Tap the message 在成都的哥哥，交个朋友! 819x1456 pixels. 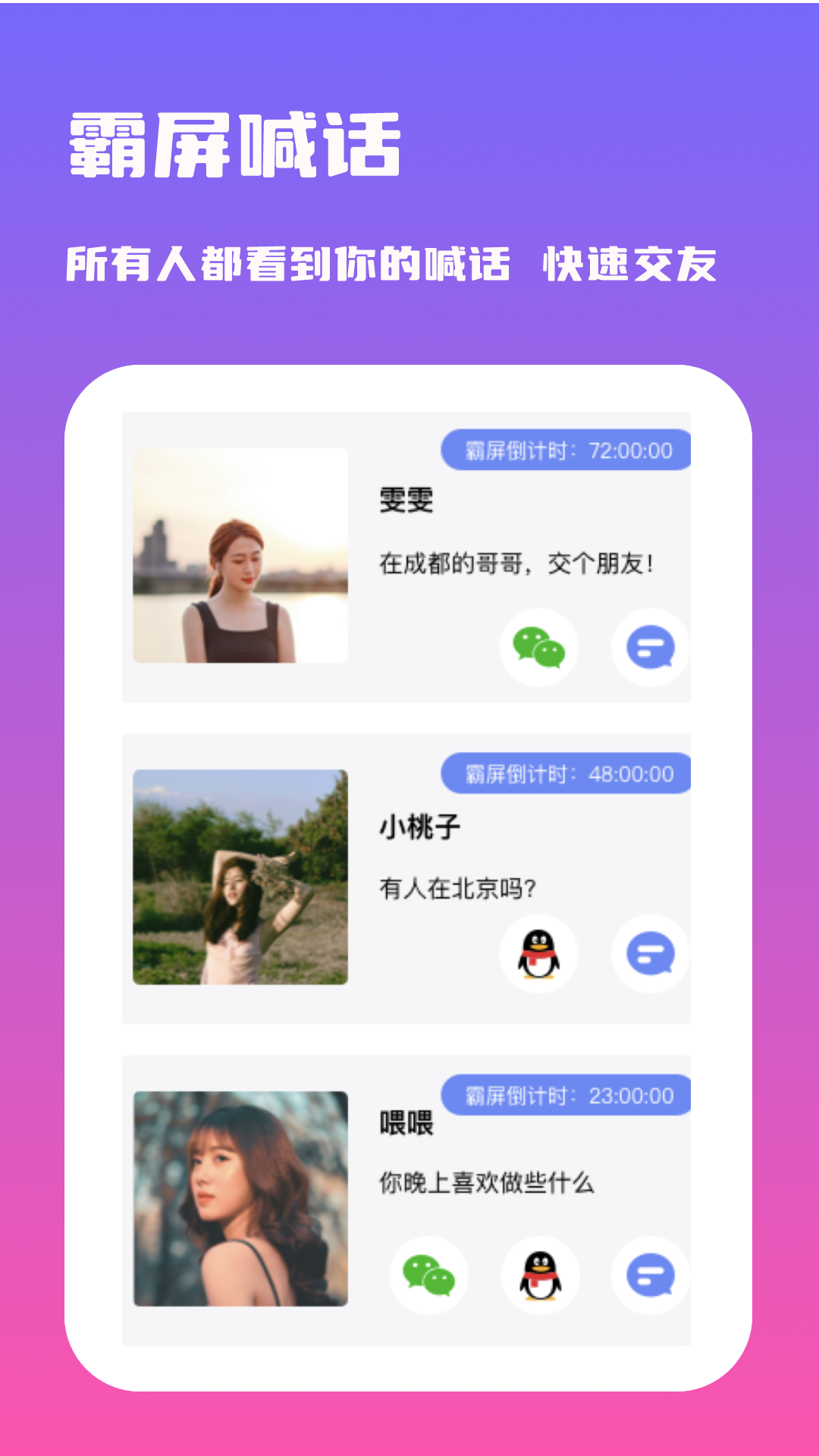[x=518, y=561]
